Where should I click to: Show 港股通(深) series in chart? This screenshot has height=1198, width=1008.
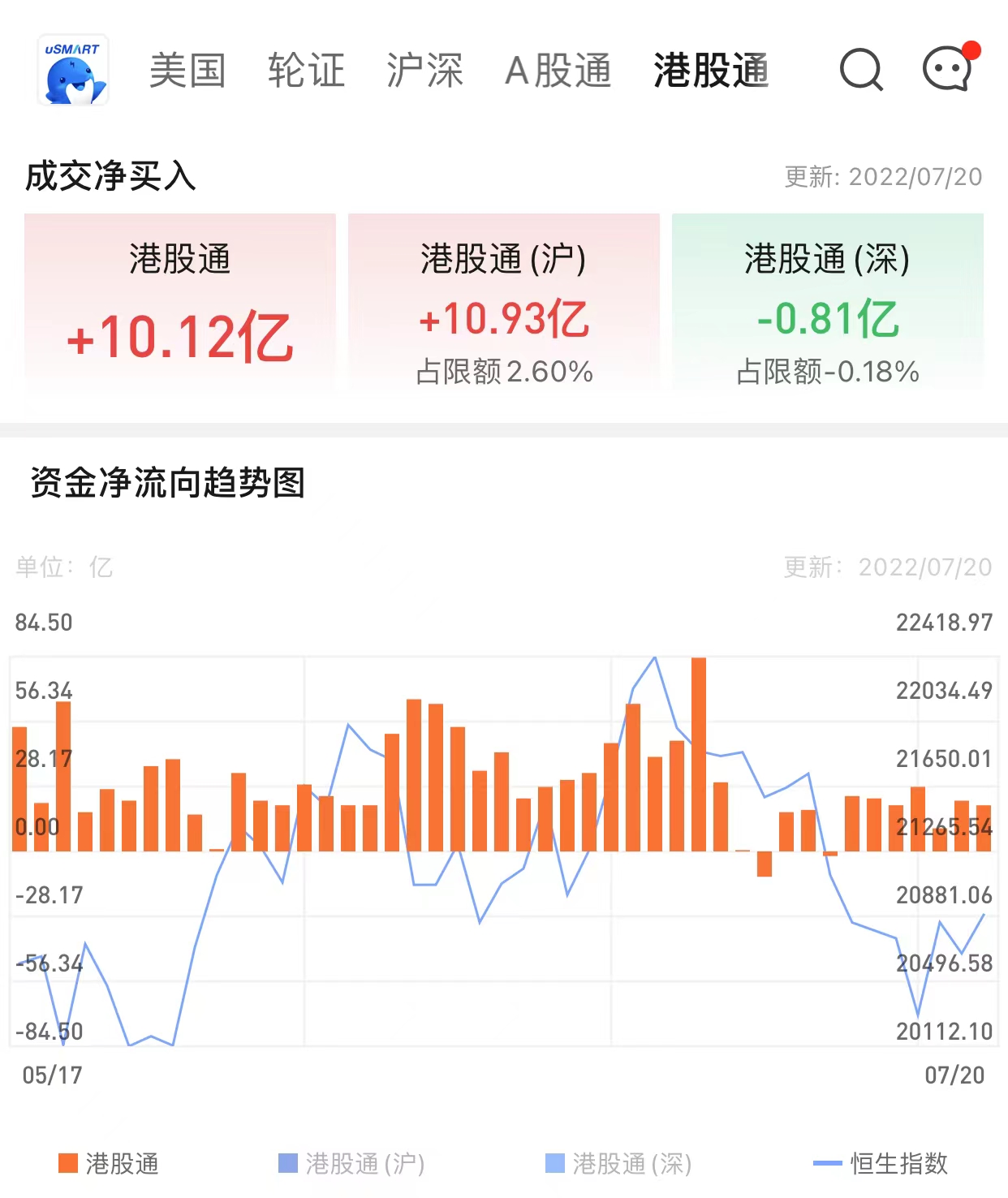tap(618, 1163)
